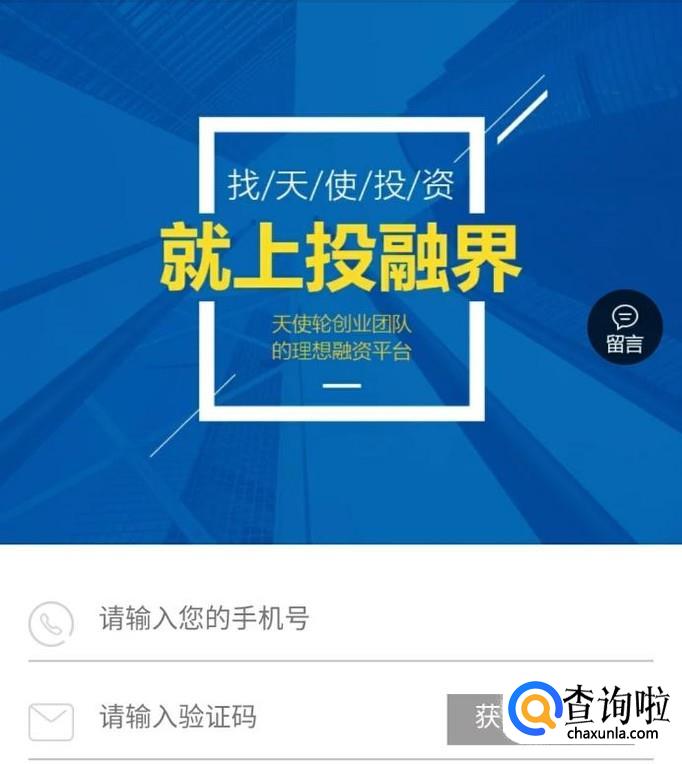682x764 pixels.
Task: Open the 留言 message bubble
Action: pyautogui.click(x=625, y=328)
